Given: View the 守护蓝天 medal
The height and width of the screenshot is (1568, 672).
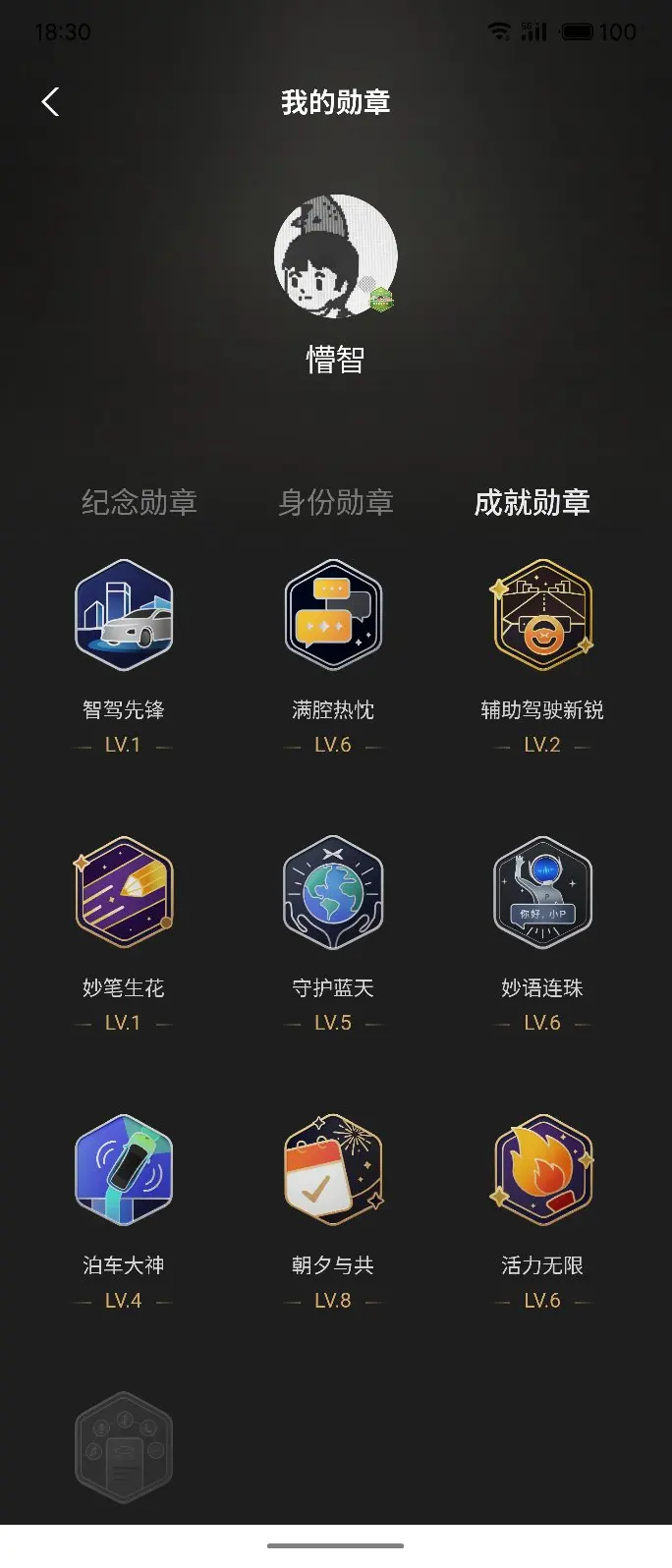Looking at the screenshot, I should (333, 892).
